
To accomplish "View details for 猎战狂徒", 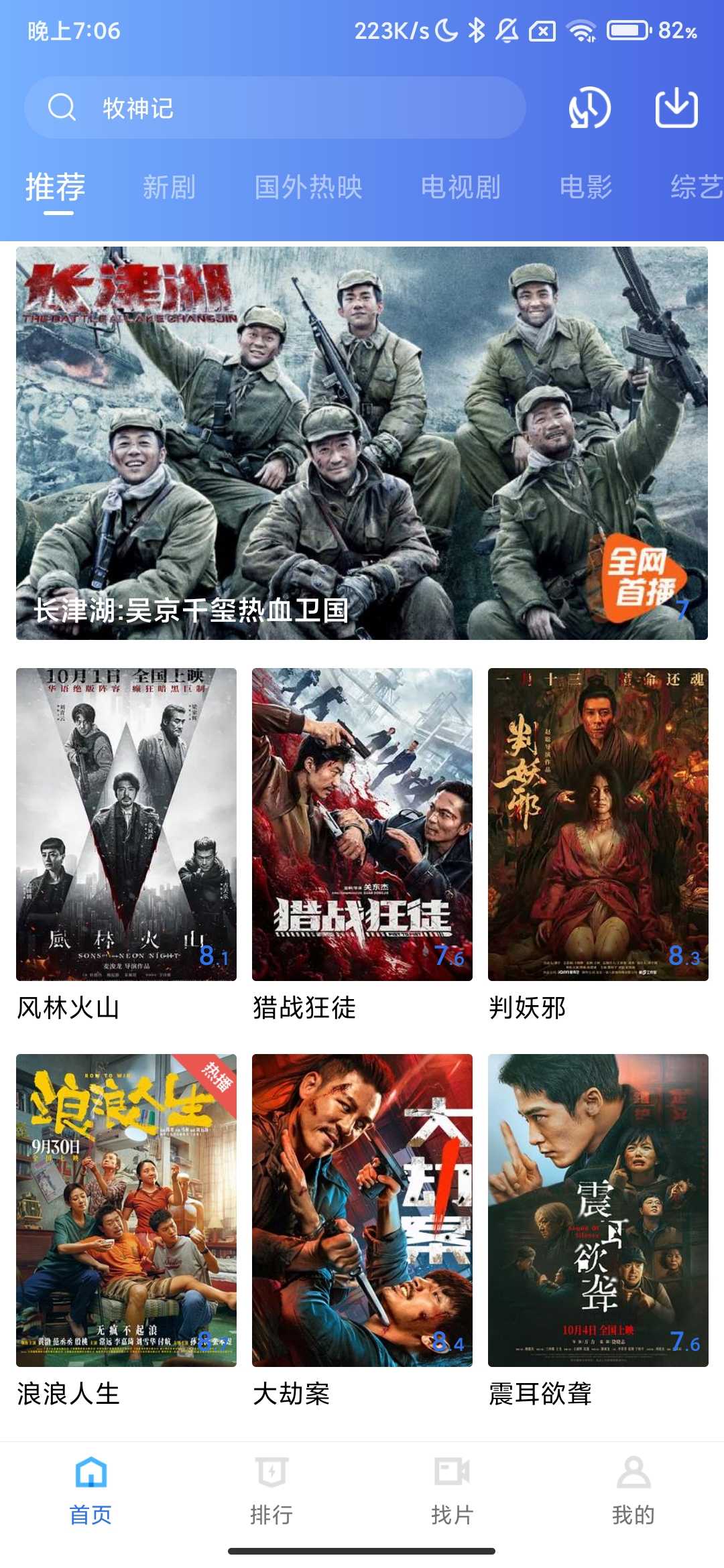I will pos(362,824).
